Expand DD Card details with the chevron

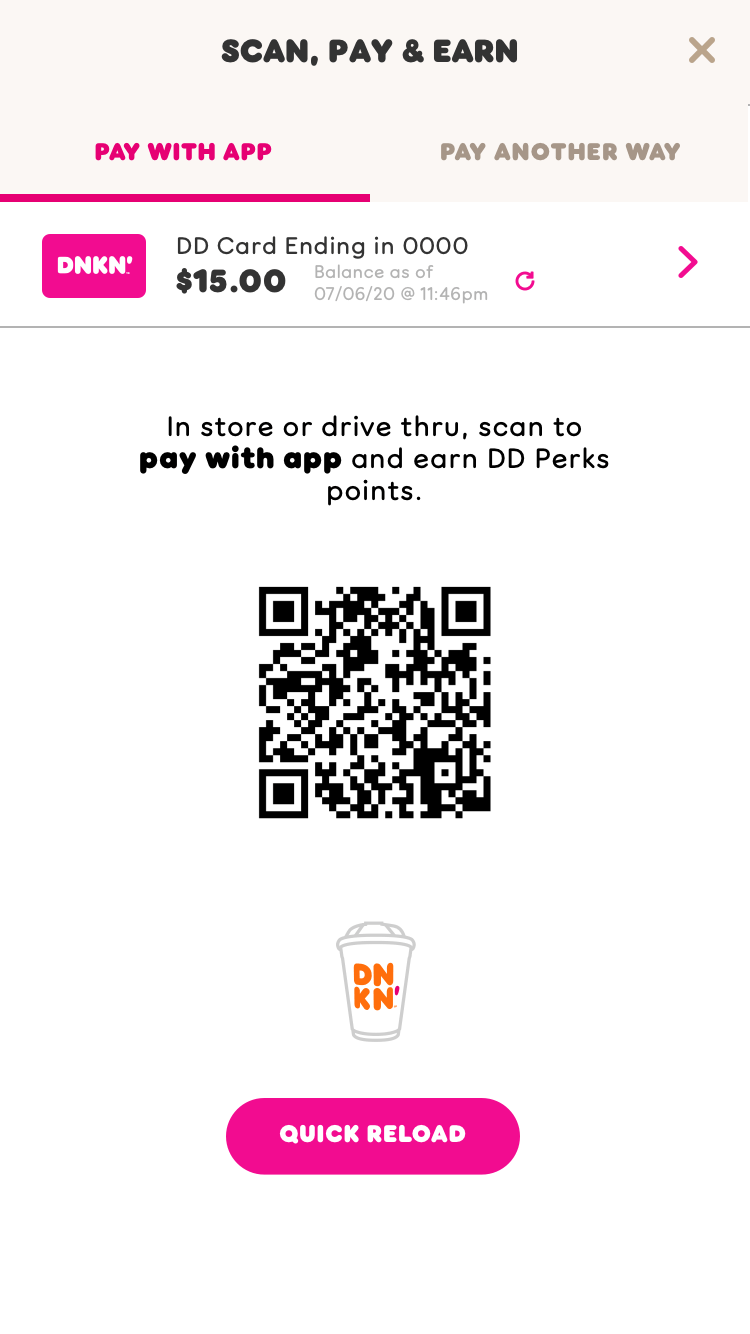coord(687,262)
